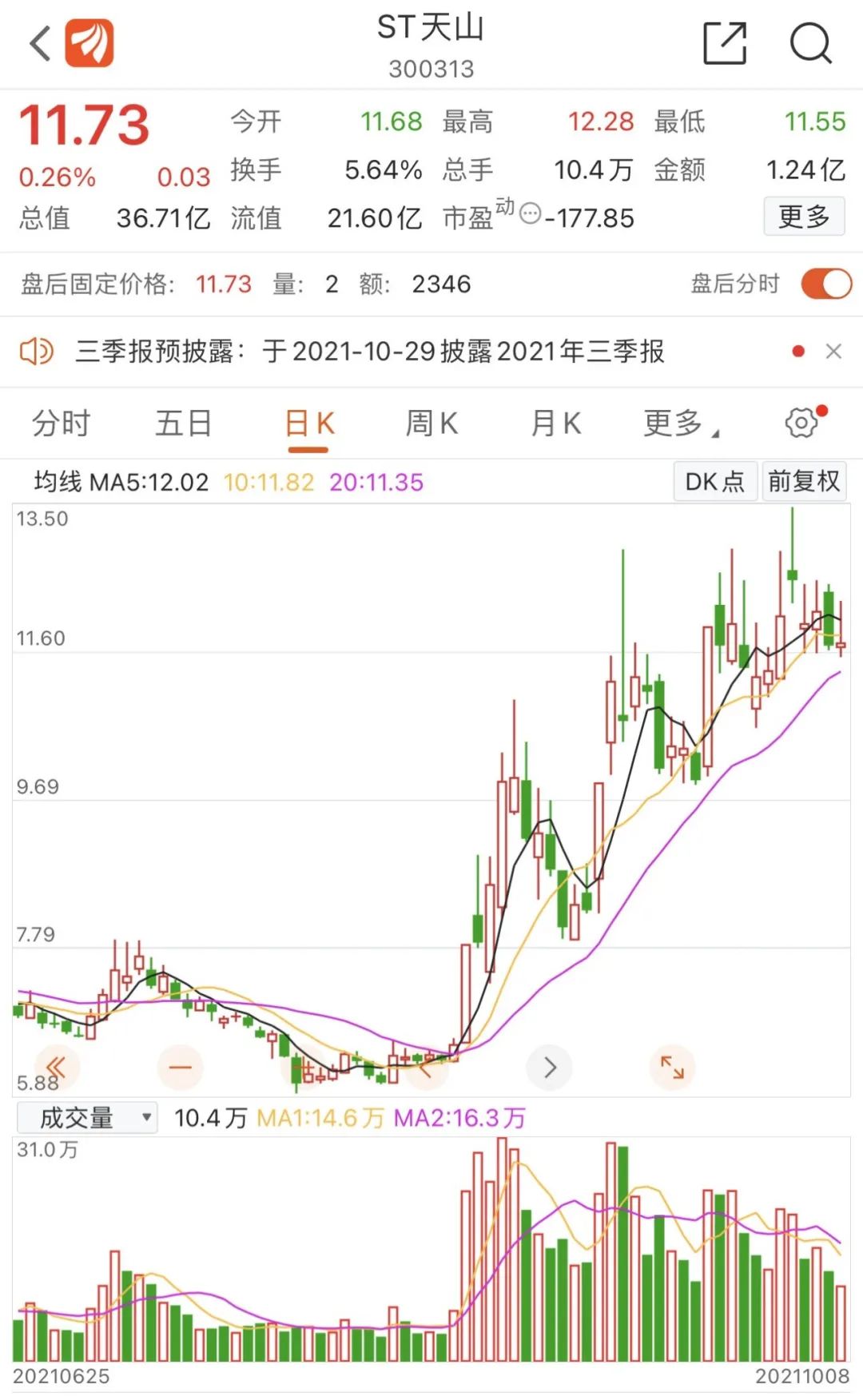Open the 三季报预披露 announcement

(x=369, y=352)
